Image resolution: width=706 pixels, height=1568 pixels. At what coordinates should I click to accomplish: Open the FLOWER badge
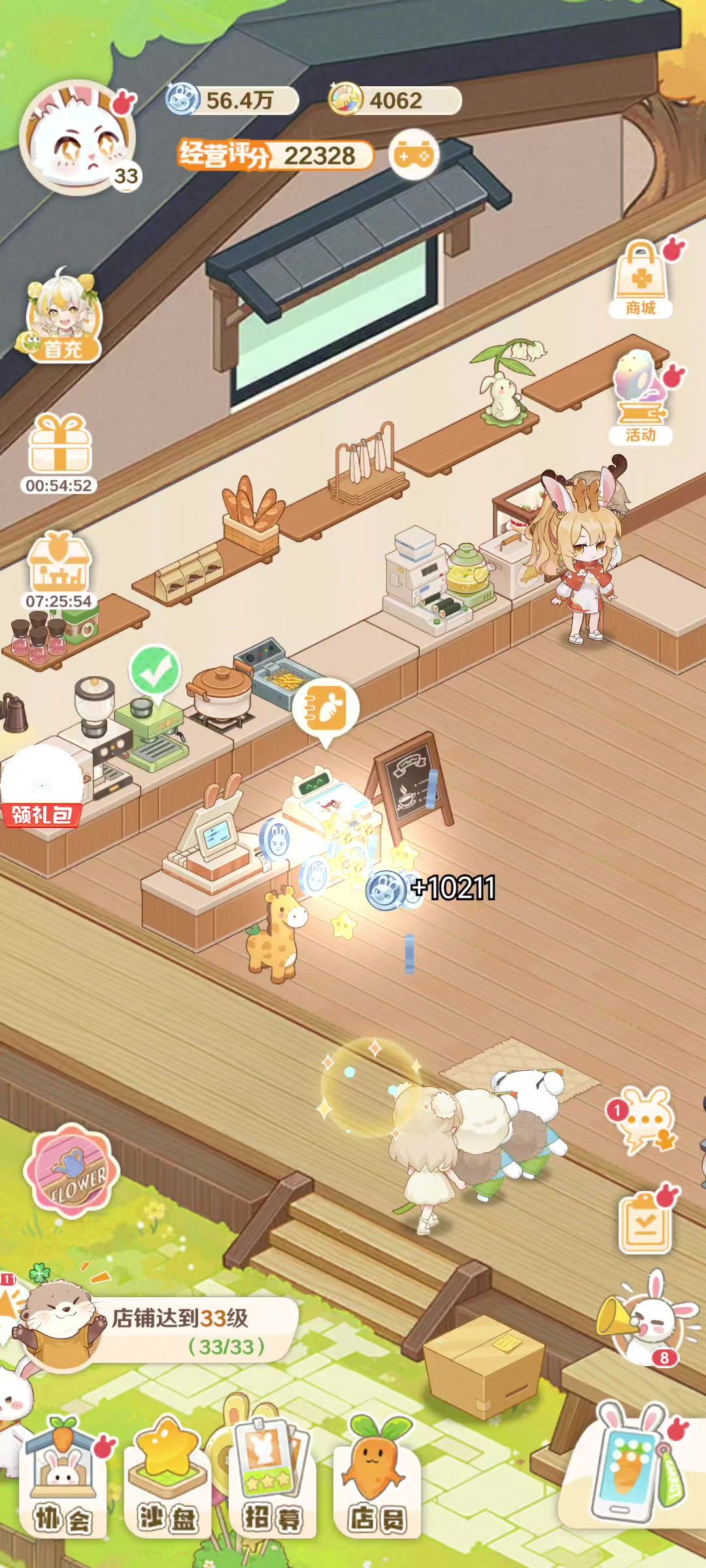[x=72, y=1171]
